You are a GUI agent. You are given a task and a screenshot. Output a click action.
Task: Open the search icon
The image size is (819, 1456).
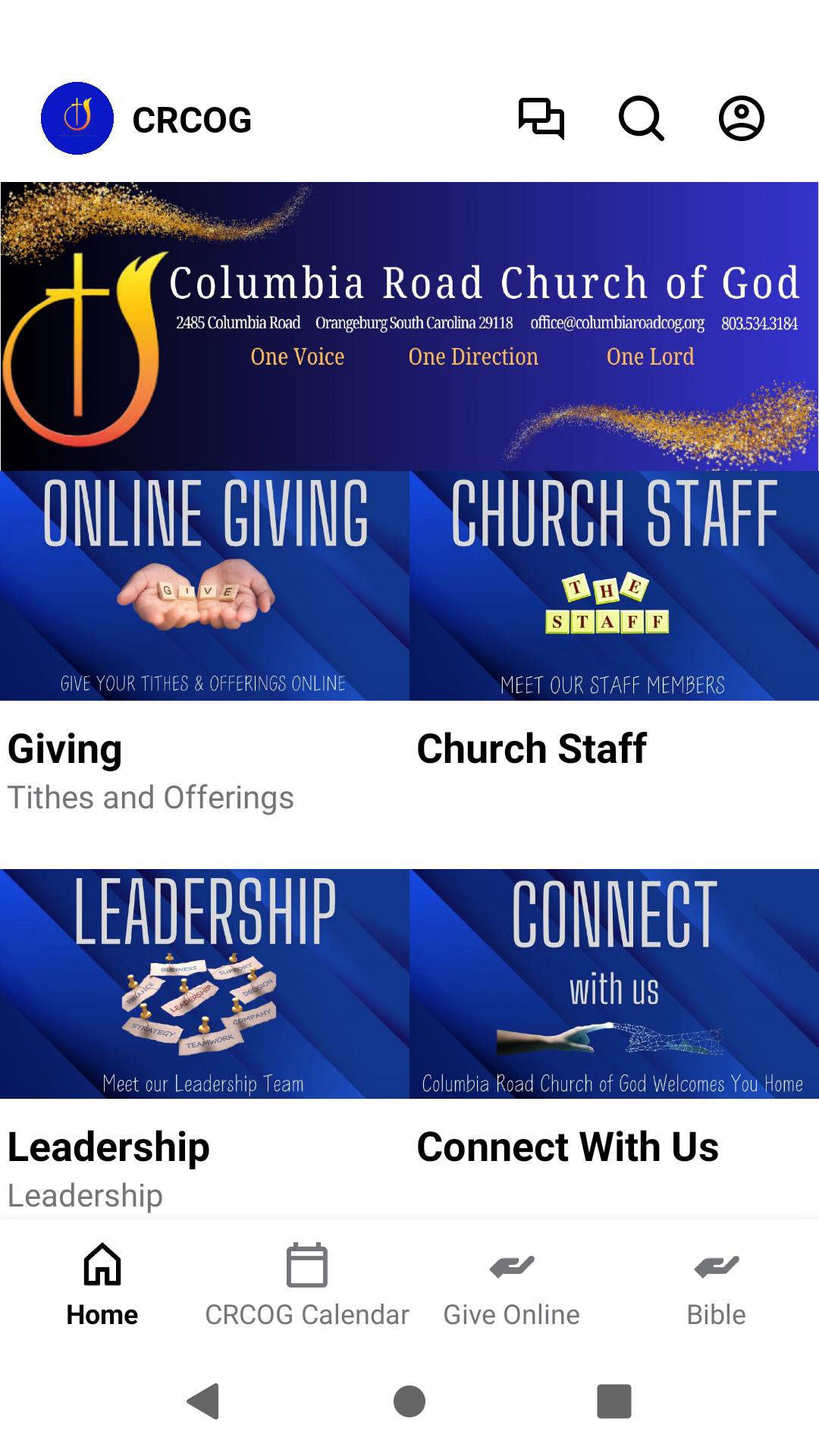641,119
